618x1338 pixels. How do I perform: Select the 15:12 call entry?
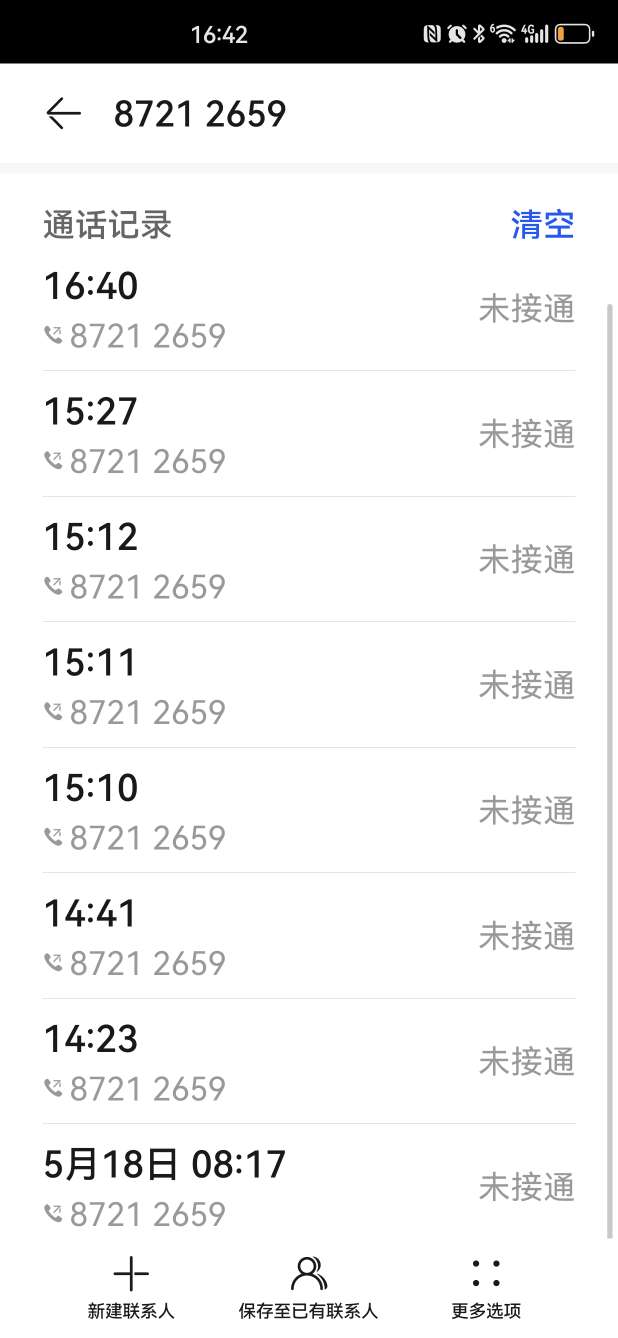tap(309, 560)
